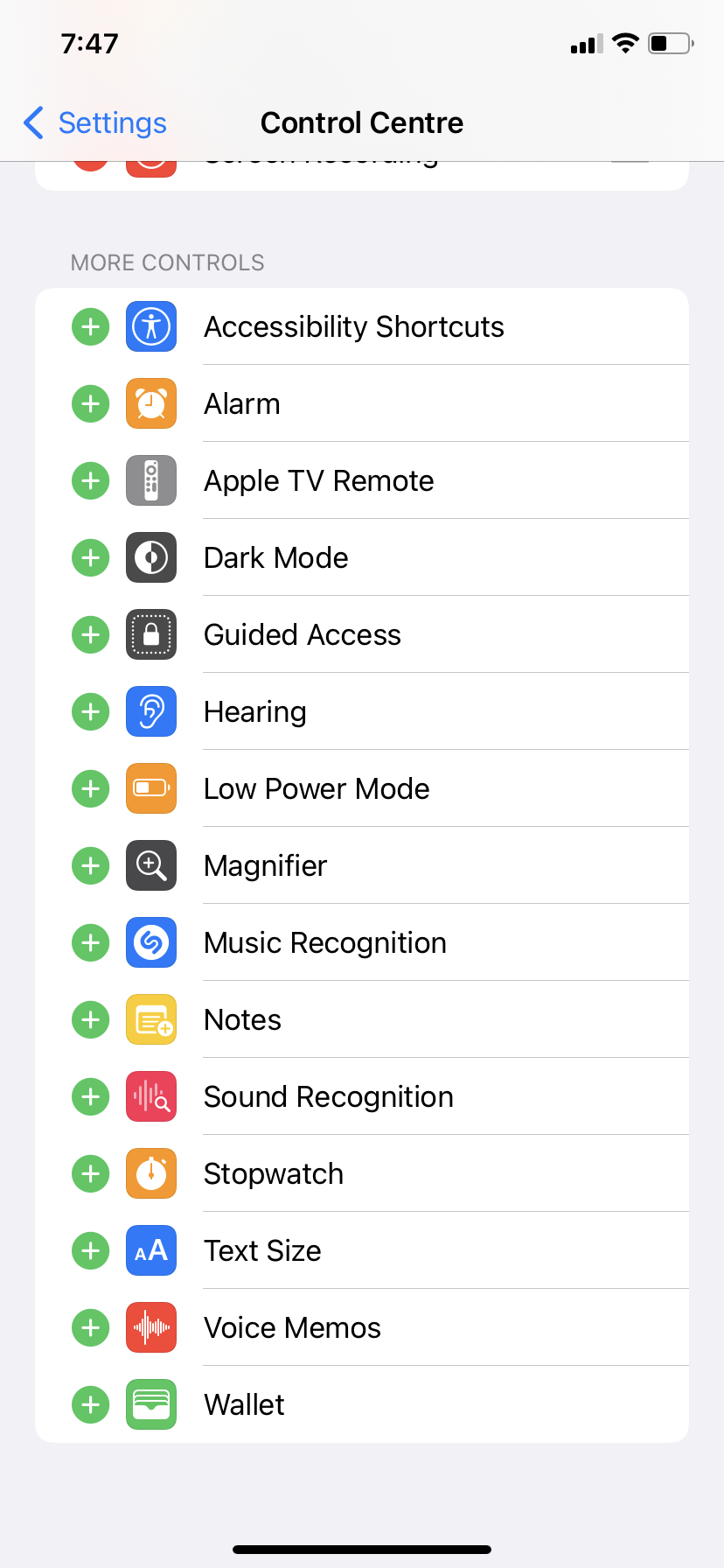
Task: Add the Alarm control
Action: [x=90, y=404]
